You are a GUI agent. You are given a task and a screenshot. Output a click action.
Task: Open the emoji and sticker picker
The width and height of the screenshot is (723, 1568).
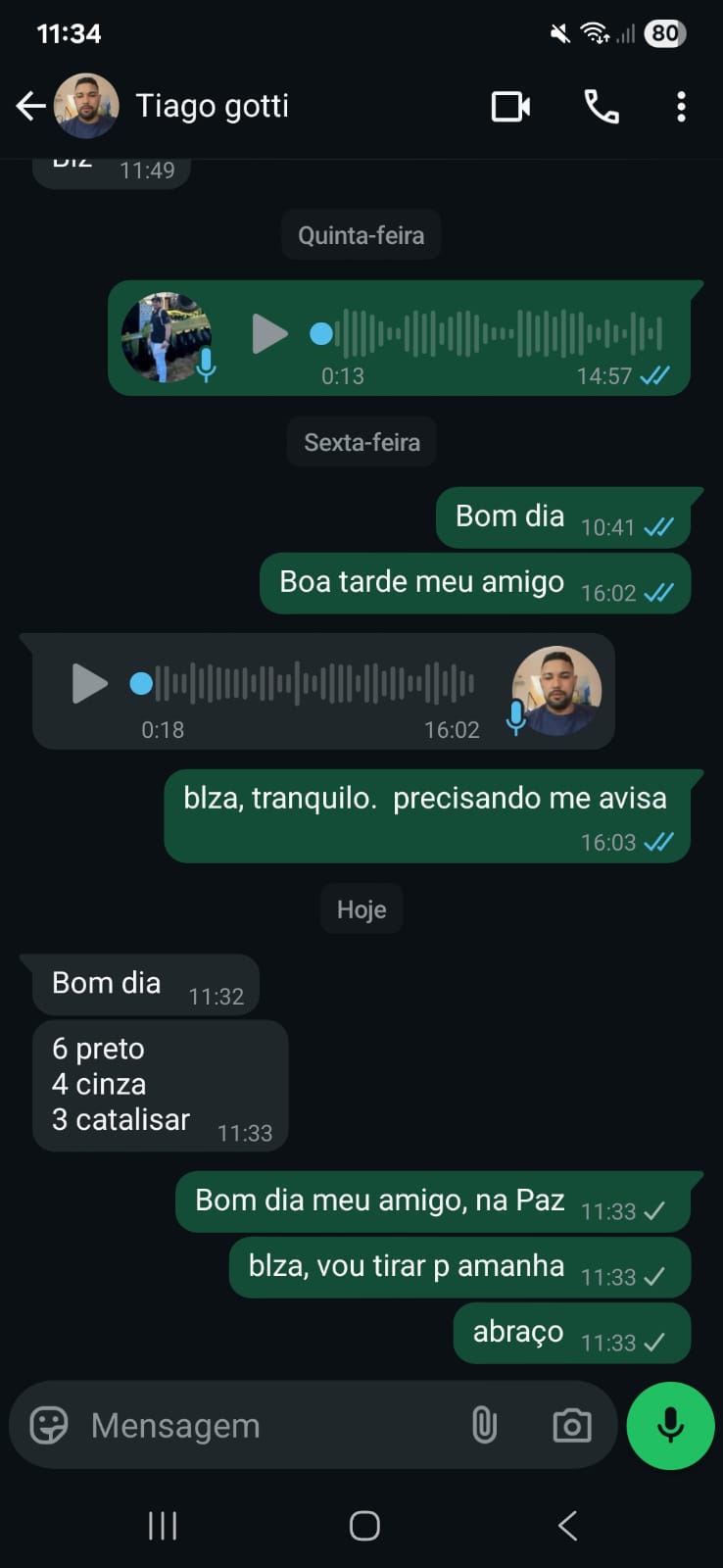(49, 1425)
